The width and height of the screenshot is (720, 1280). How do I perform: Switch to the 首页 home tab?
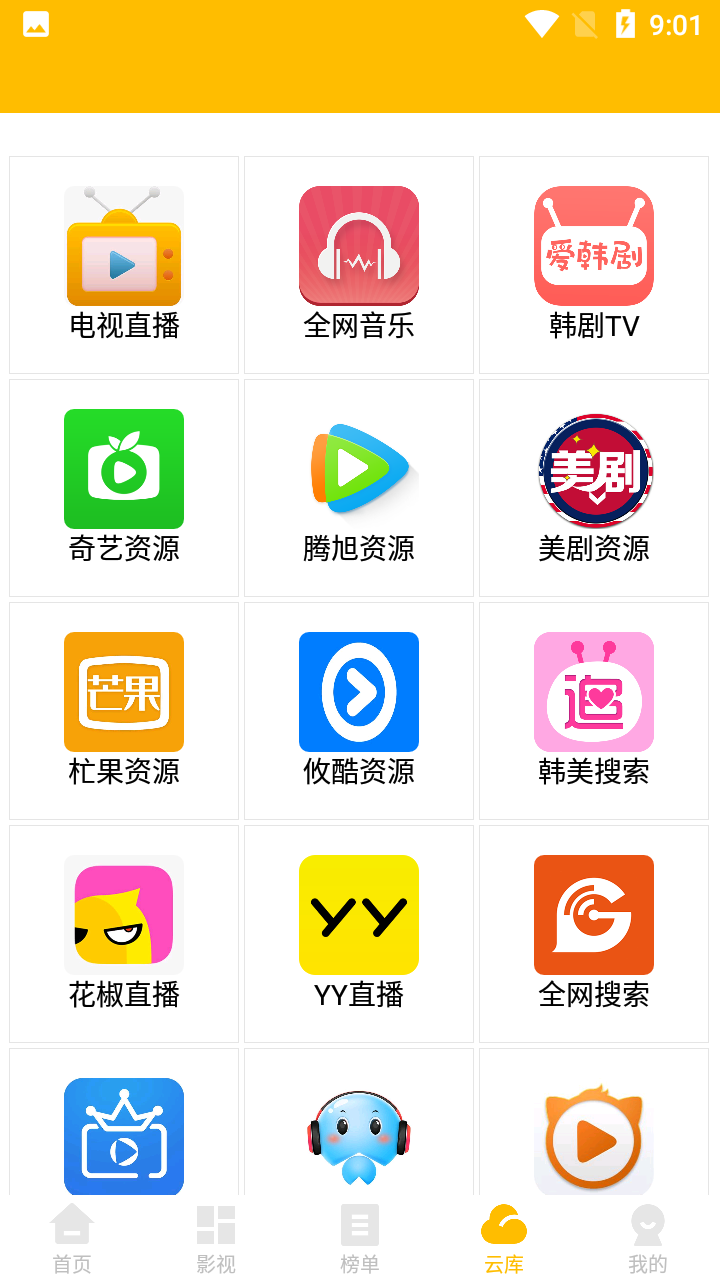pos(71,1240)
